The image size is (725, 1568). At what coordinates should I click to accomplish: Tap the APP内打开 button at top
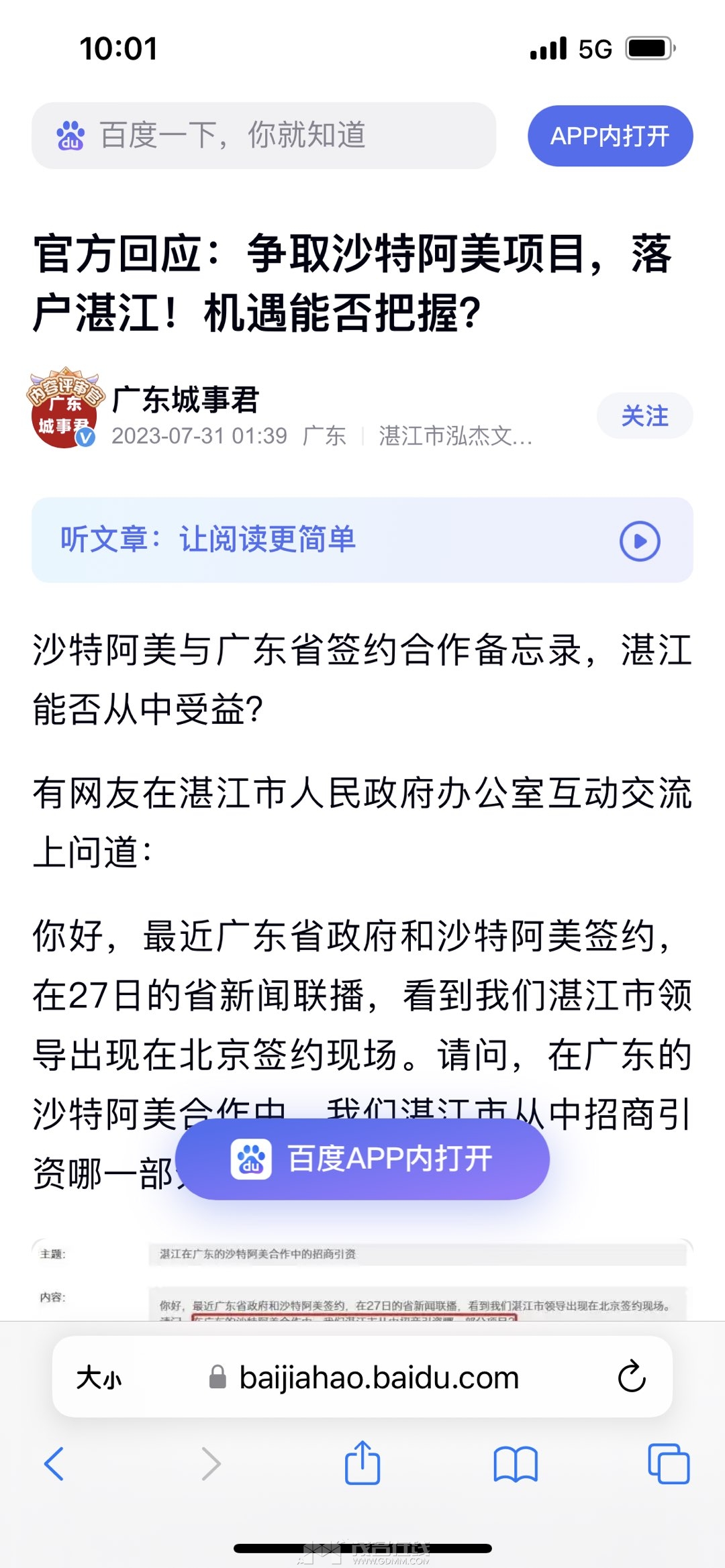pos(610,136)
